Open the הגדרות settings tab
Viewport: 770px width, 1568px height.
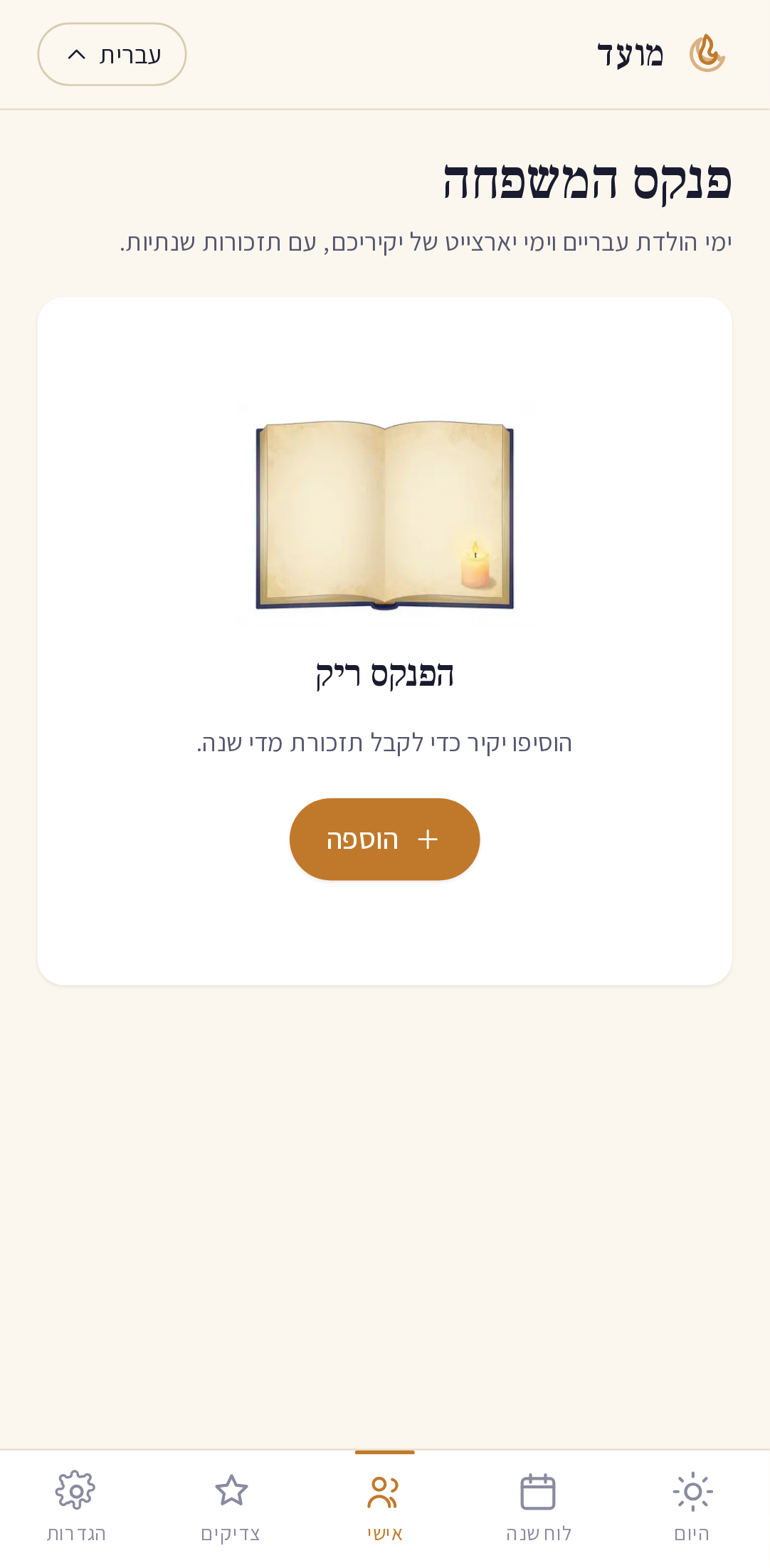click(77, 1507)
